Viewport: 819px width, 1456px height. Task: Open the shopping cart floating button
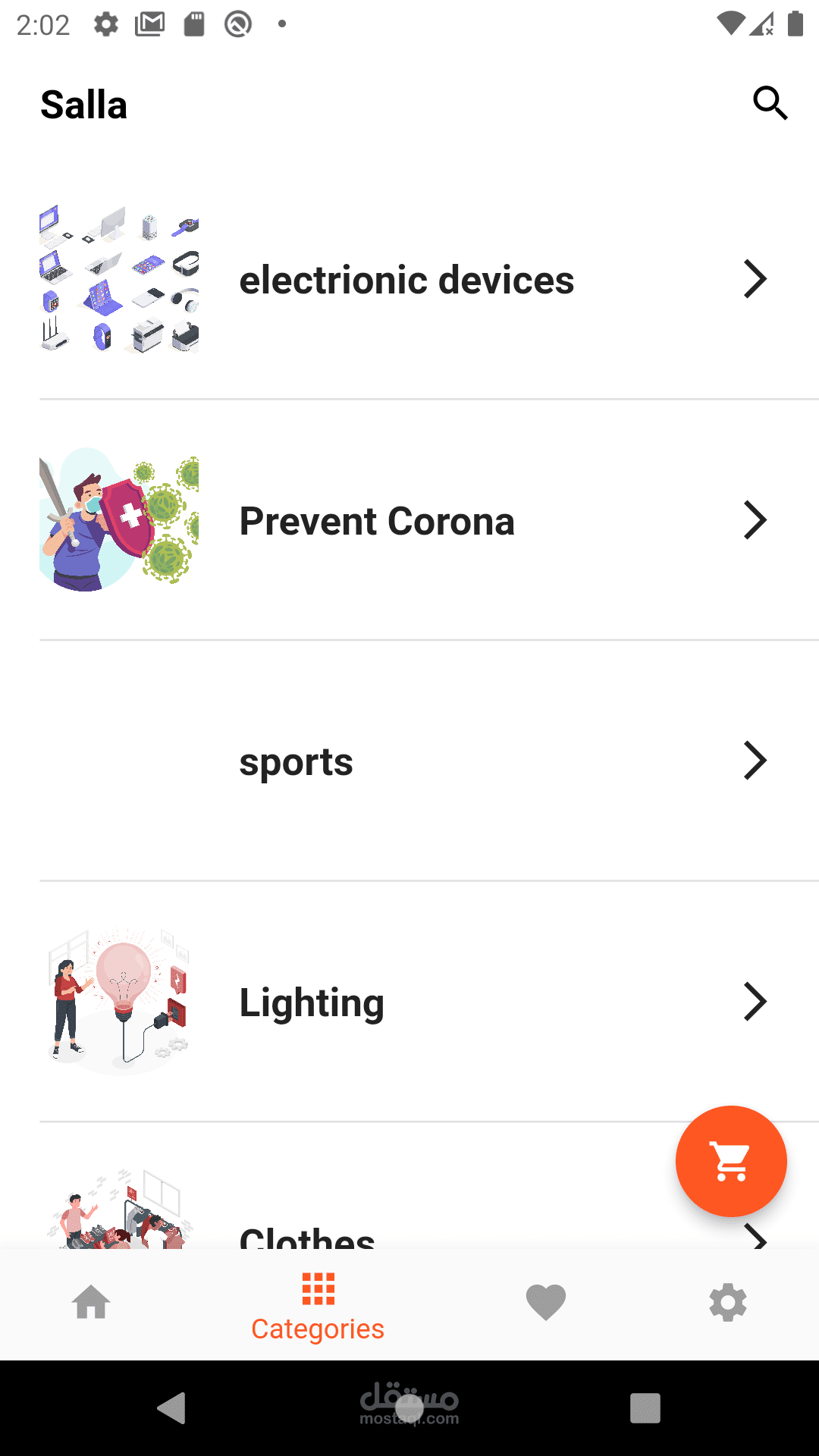[x=731, y=1161]
